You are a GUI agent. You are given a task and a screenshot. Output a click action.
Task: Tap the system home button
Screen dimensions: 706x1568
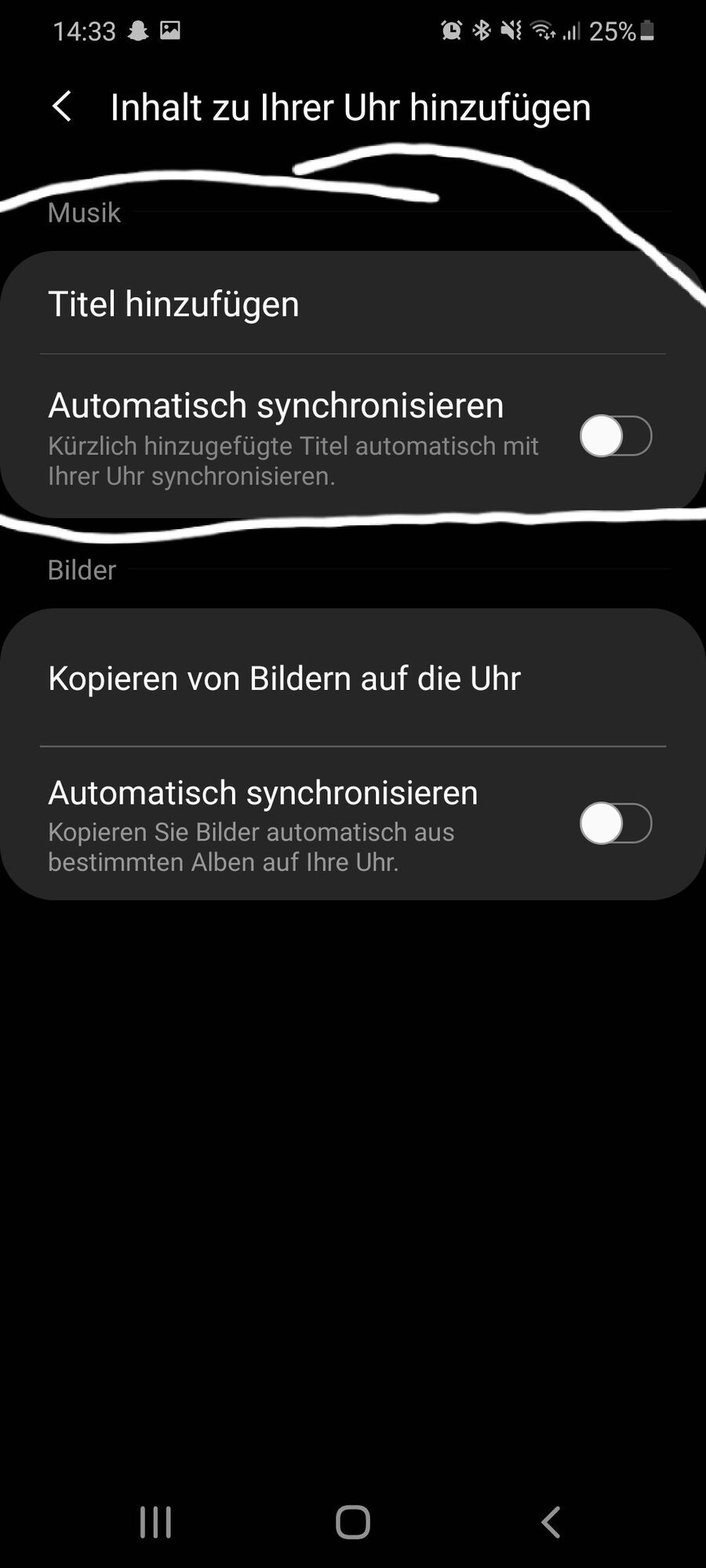pyautogui.click(x=353, y=1523)
